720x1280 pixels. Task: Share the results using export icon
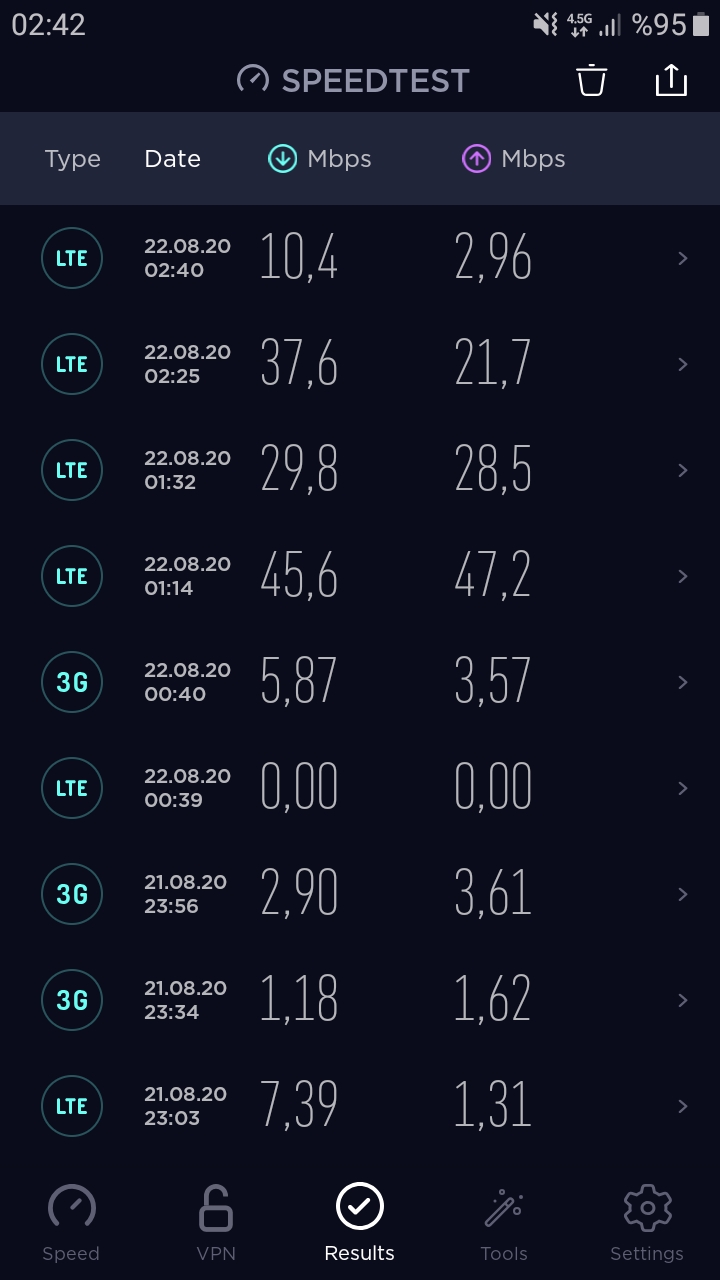(x=671, y=79)
